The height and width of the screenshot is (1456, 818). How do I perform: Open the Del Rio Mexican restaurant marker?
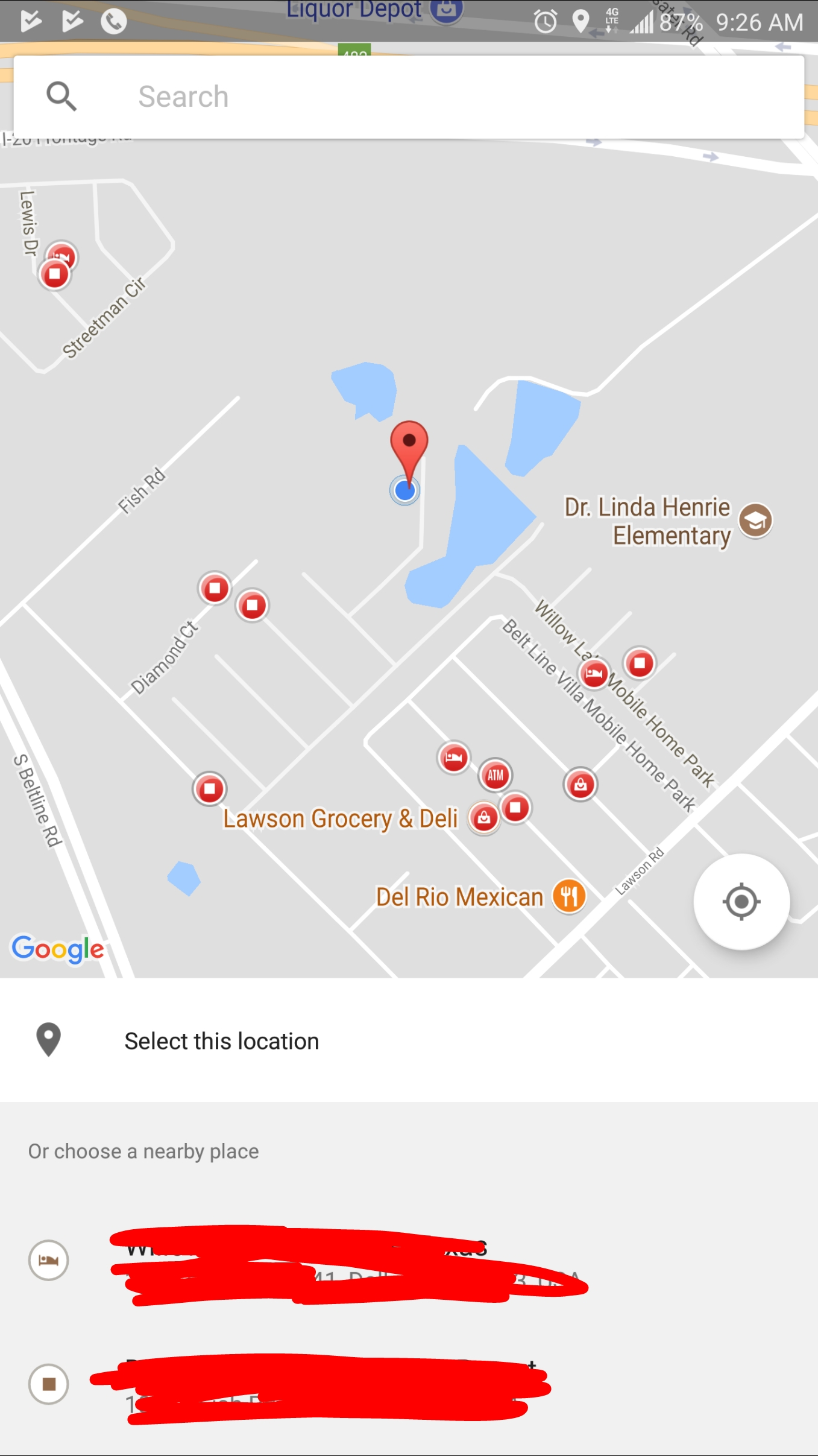568,896
